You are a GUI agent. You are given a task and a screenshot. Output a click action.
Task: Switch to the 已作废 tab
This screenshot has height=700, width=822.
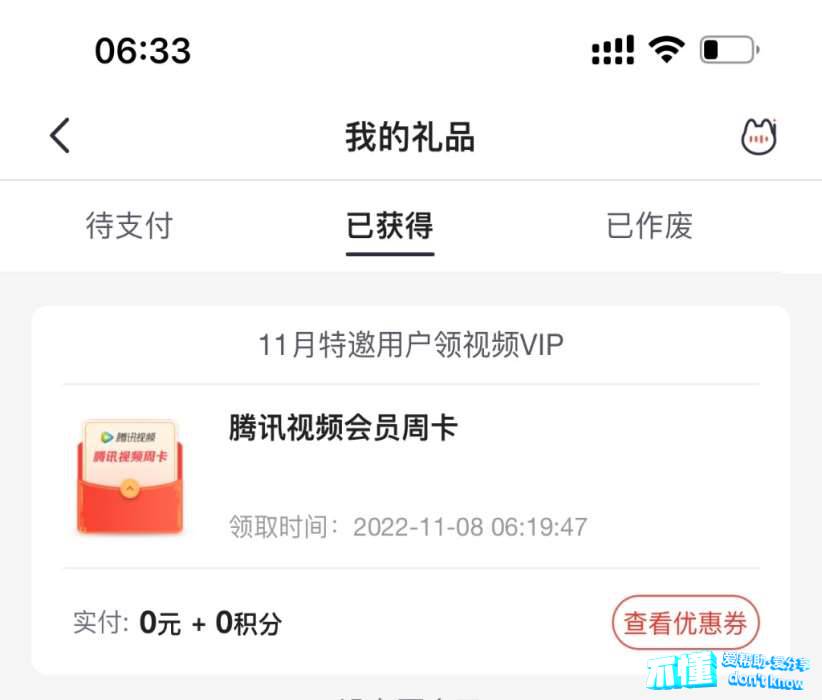click(x=649, y=225)
